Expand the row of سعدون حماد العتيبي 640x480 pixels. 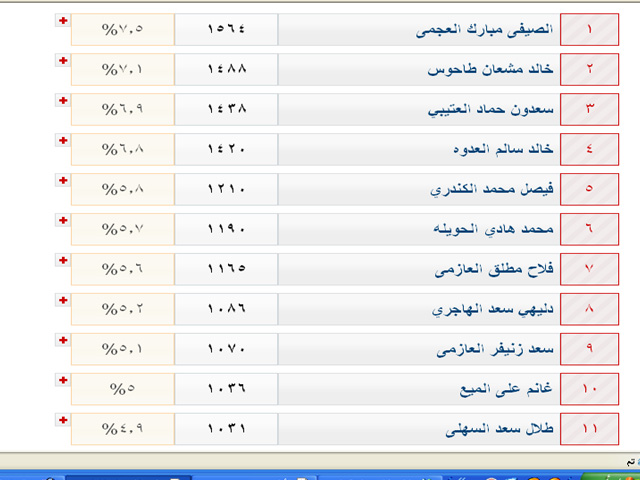click(x=64, y=101)
